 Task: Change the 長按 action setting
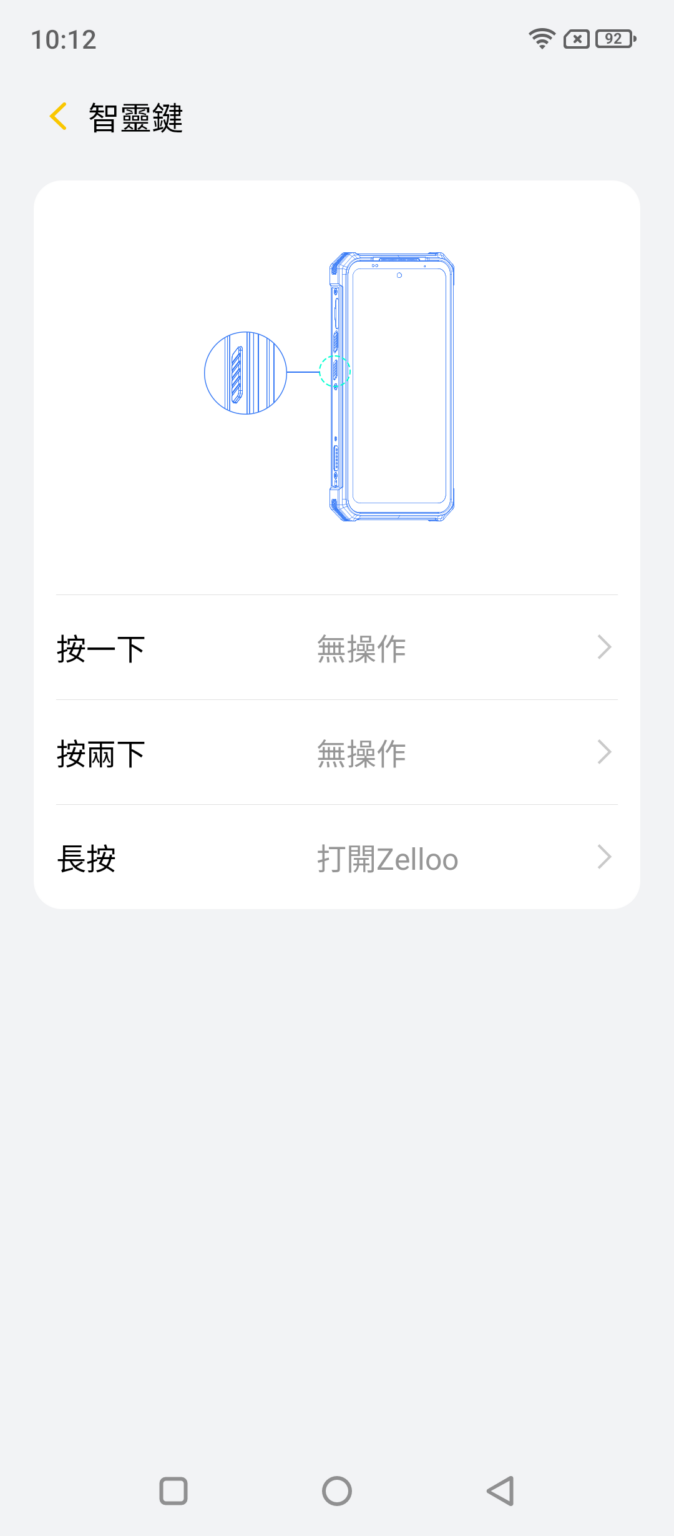[336, 858]
